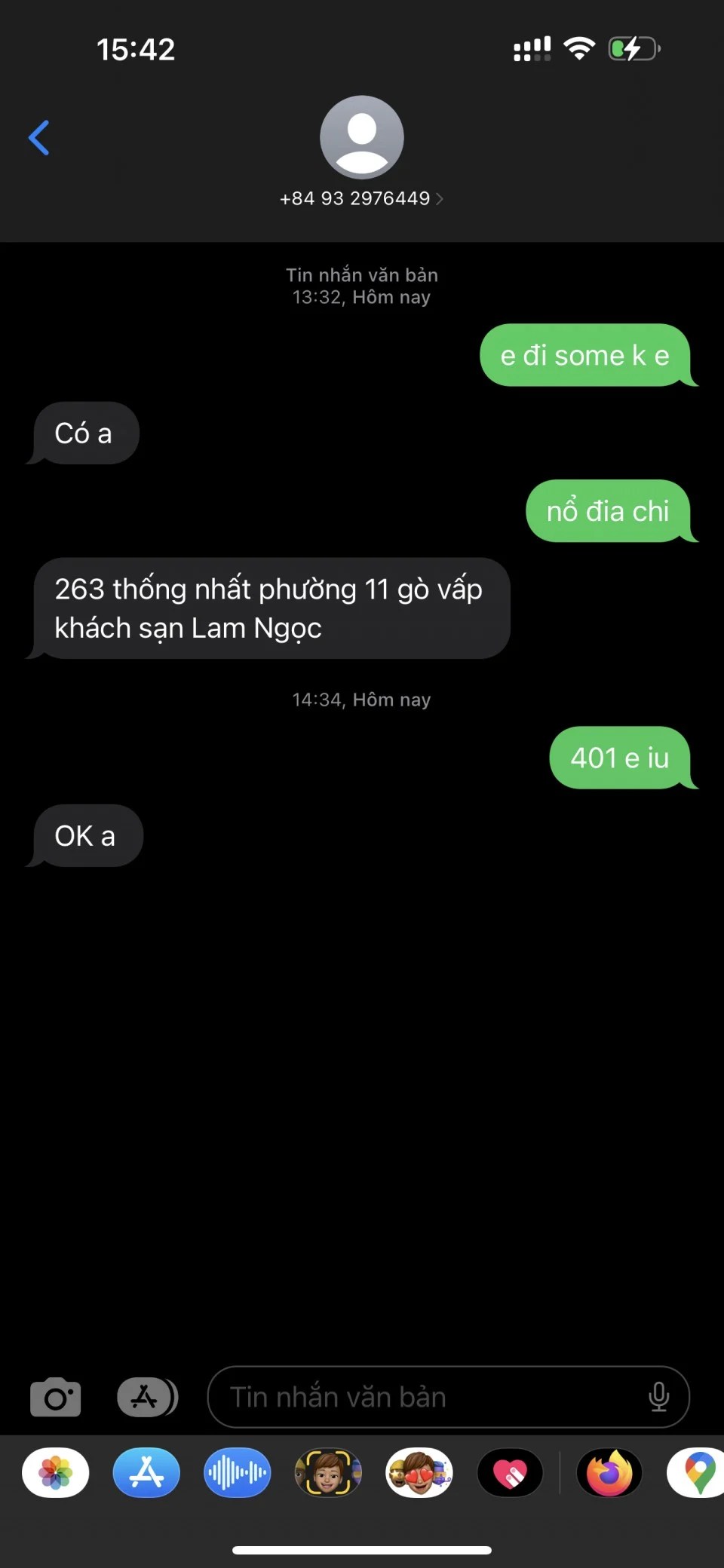The height and width of the screenshot is (1568, 724).
Task: Open the Firefox iMessage app
Action: tap(609, 1472)
